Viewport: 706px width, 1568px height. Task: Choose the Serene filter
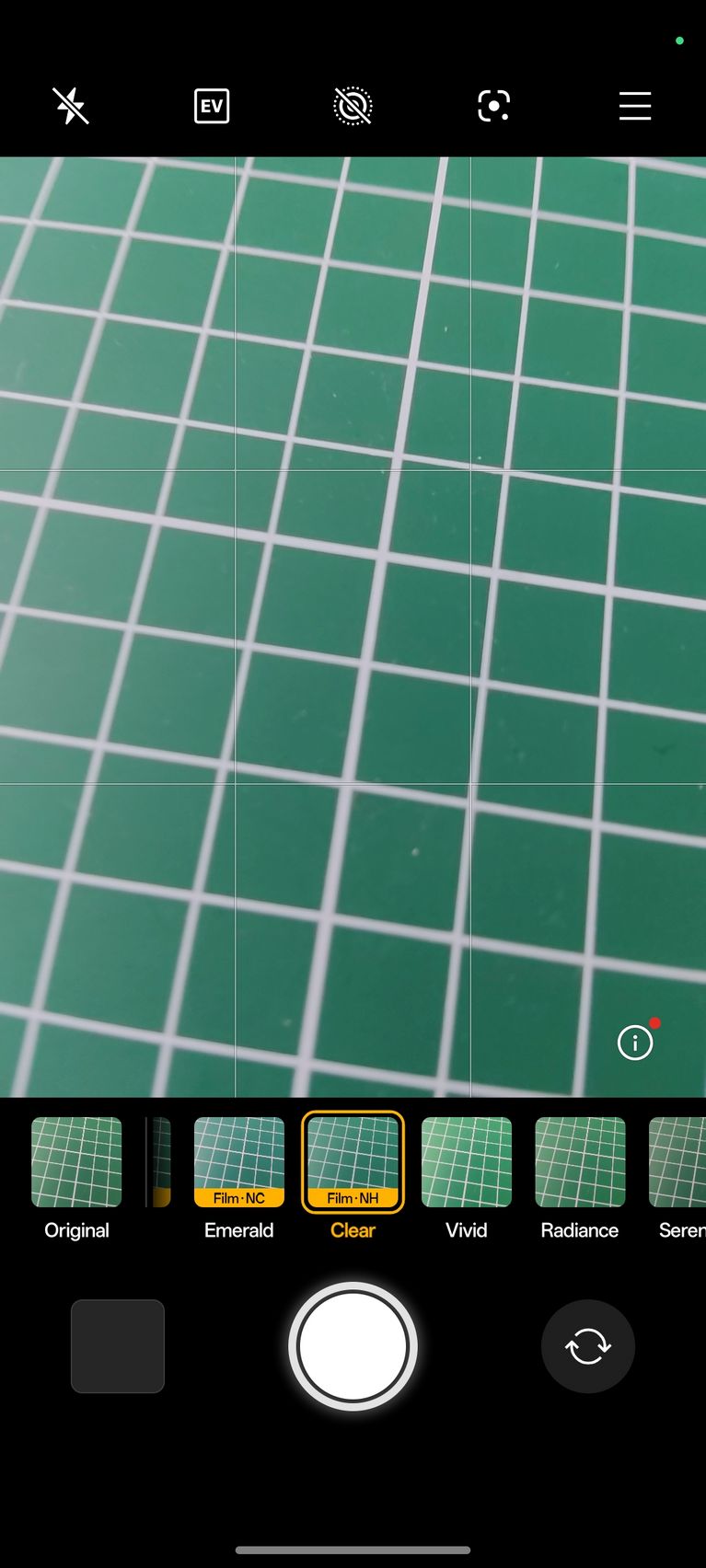pos(679,1179)
